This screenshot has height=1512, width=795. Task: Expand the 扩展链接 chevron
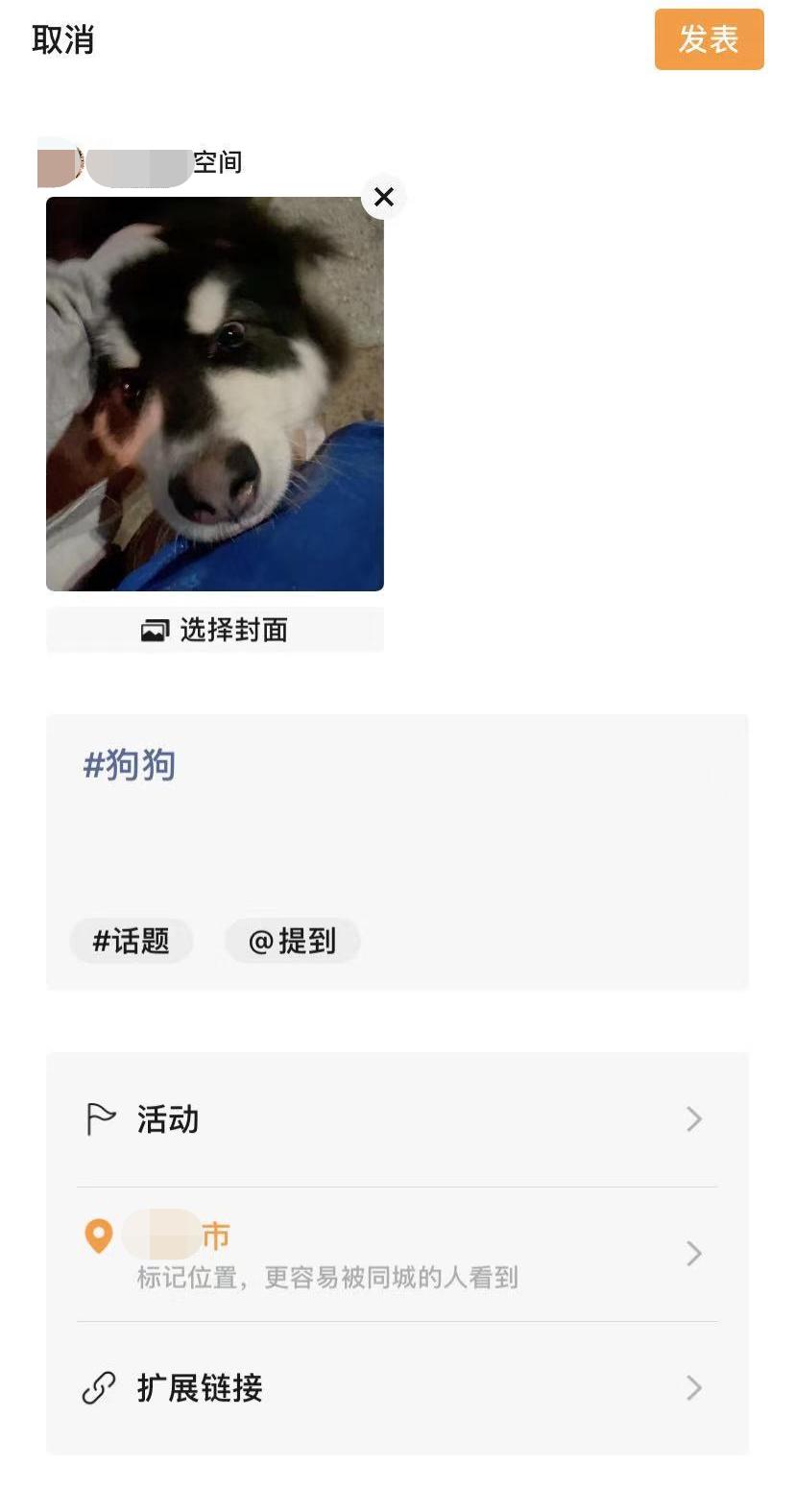[693, 1387]
